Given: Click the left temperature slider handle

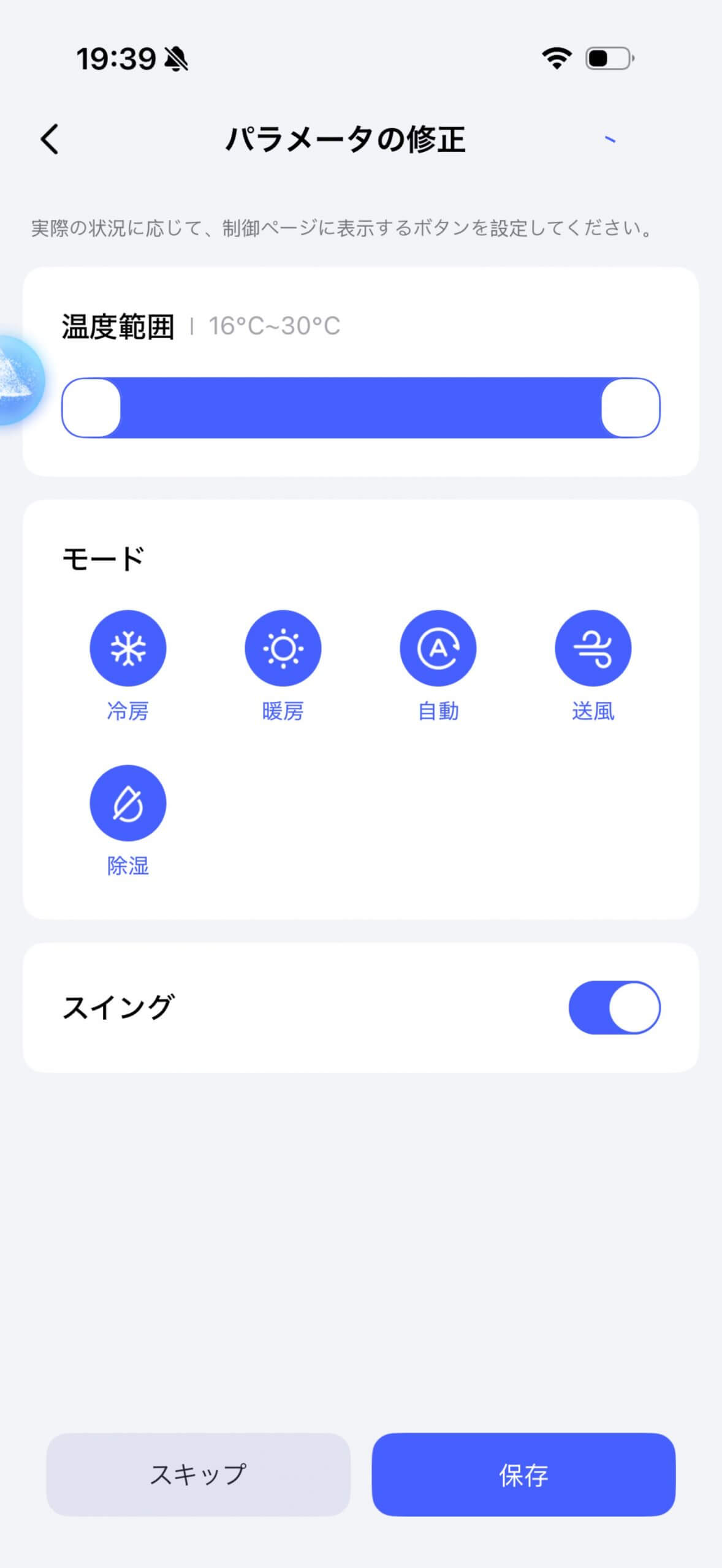Looking at the screenshot, I should (92, 407).
